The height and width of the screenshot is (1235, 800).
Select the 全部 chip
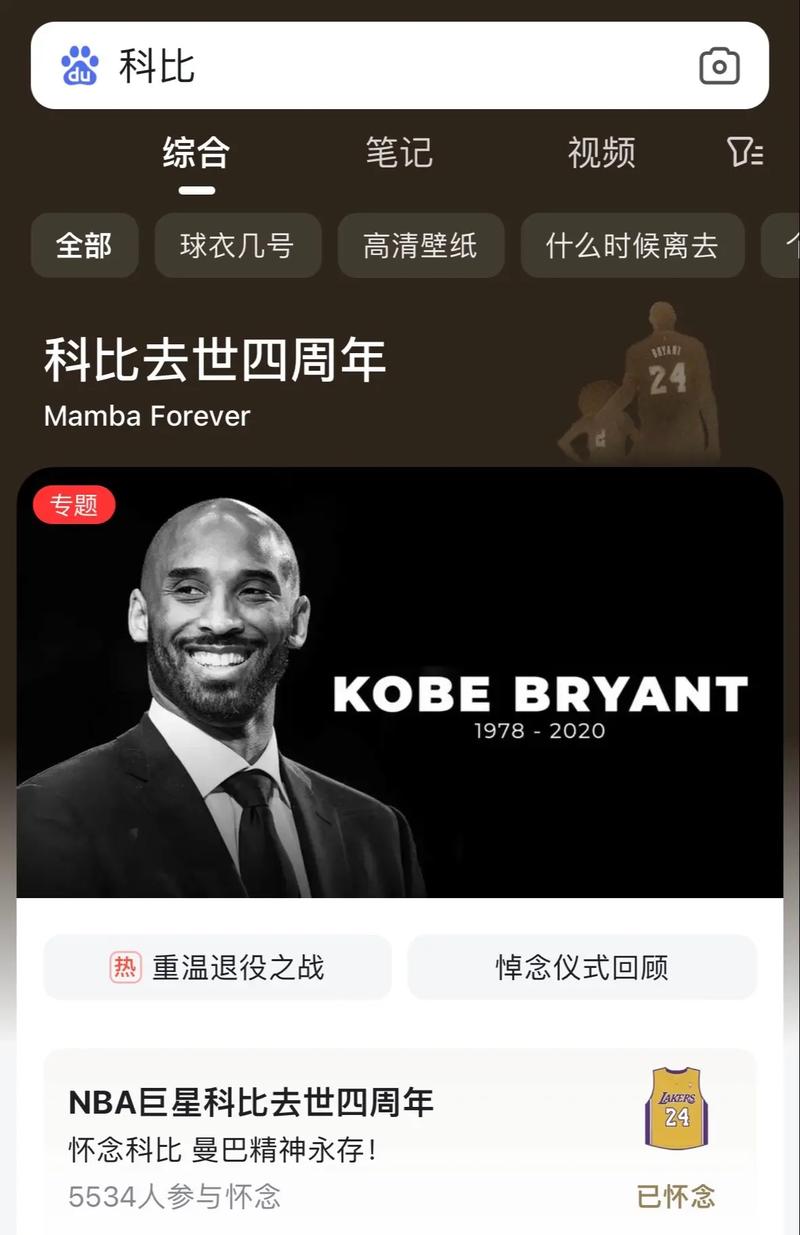[x=84, y=245]
